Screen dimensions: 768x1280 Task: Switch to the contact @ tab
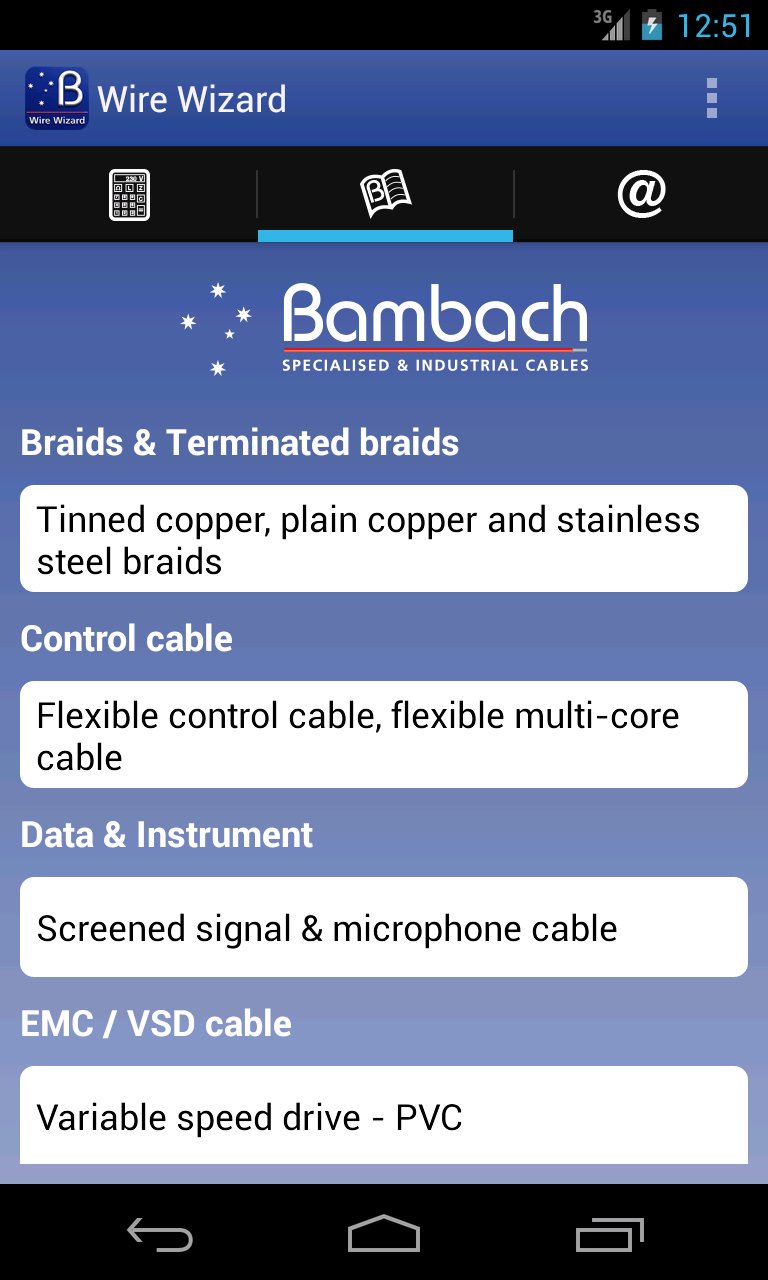[x=641, y=194]
